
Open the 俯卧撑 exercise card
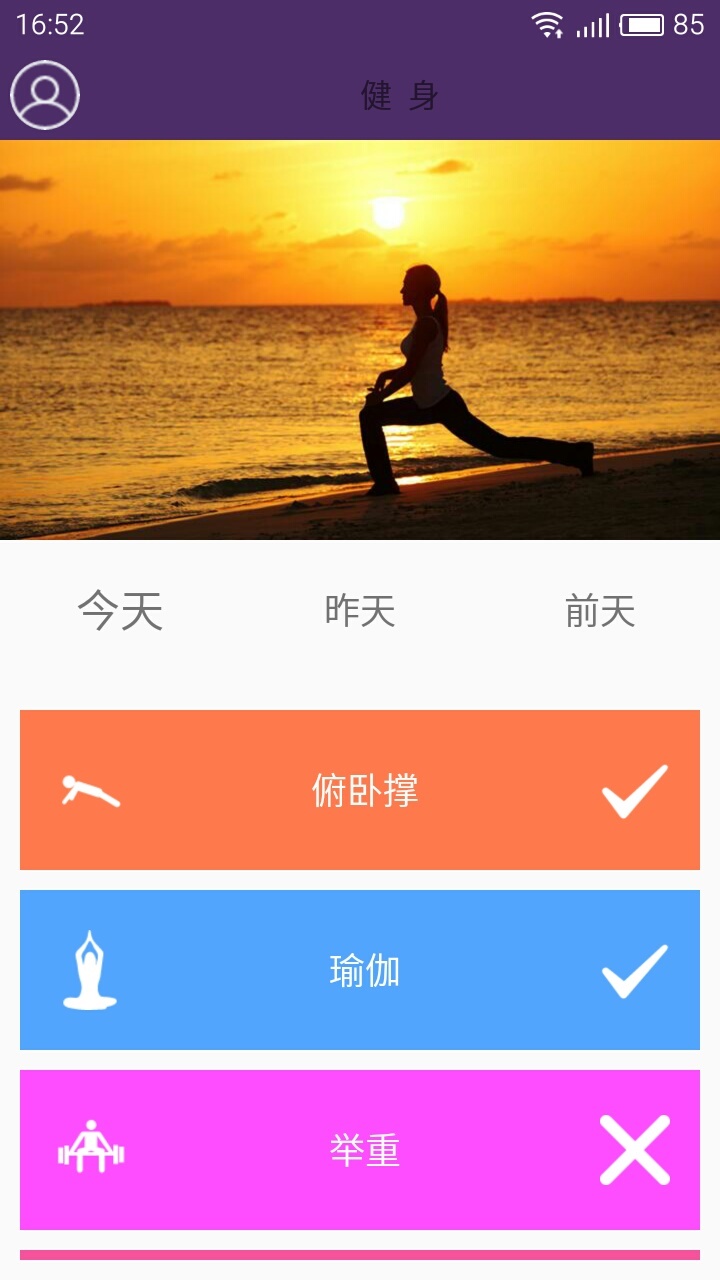click(x=364, y=790)
